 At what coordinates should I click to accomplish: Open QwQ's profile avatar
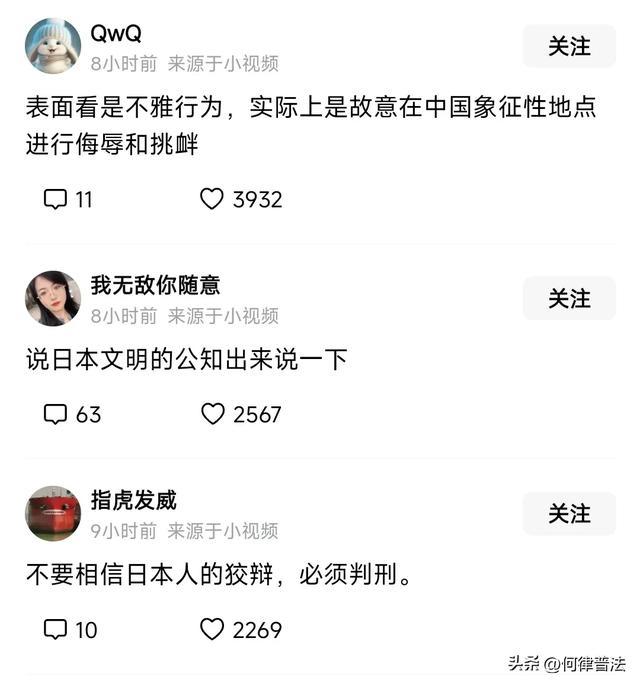(53, 46)
